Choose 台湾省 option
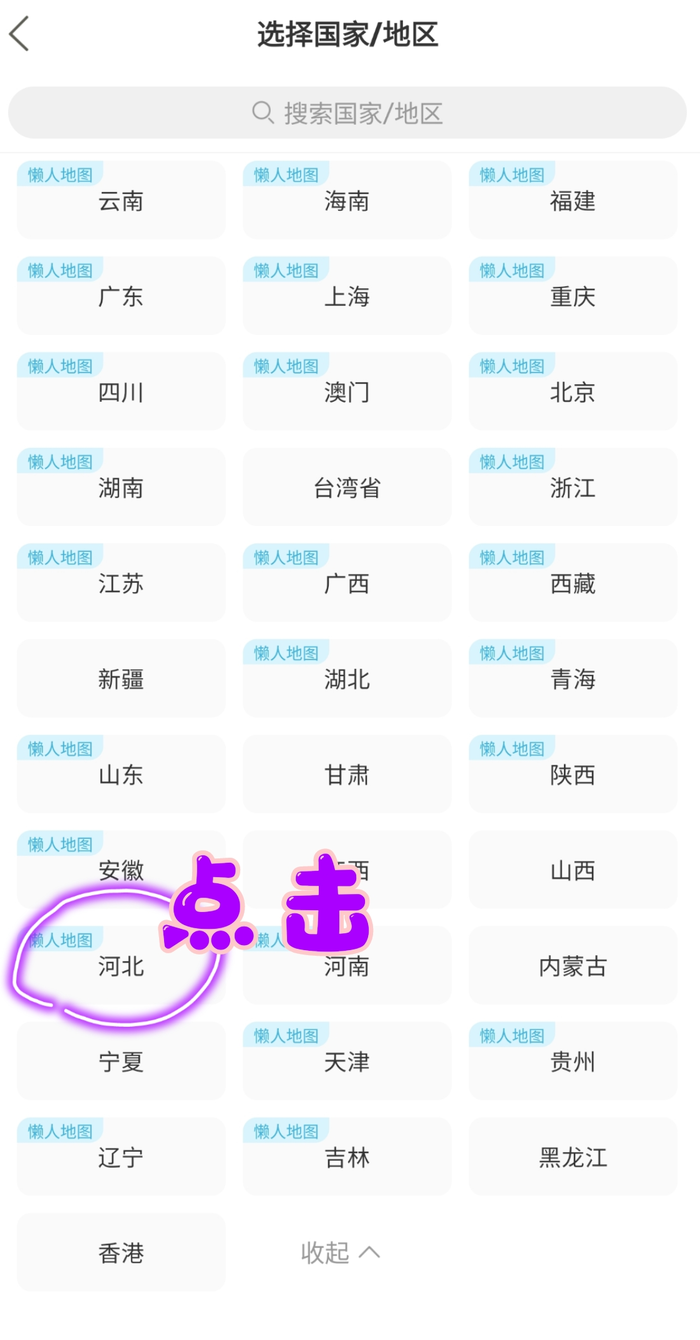 [x=347, y=488]
